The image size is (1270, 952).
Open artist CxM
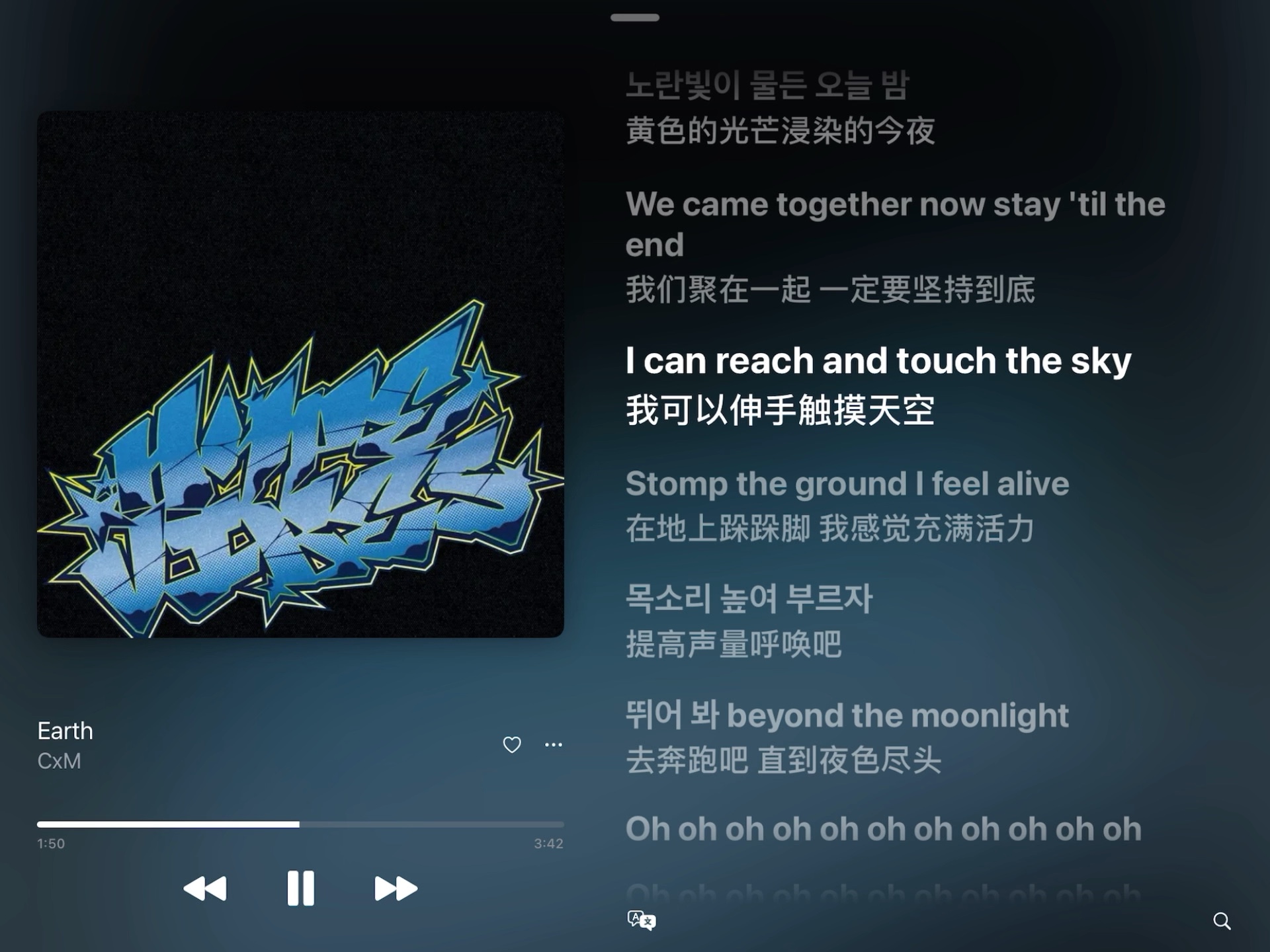[60, 761]
